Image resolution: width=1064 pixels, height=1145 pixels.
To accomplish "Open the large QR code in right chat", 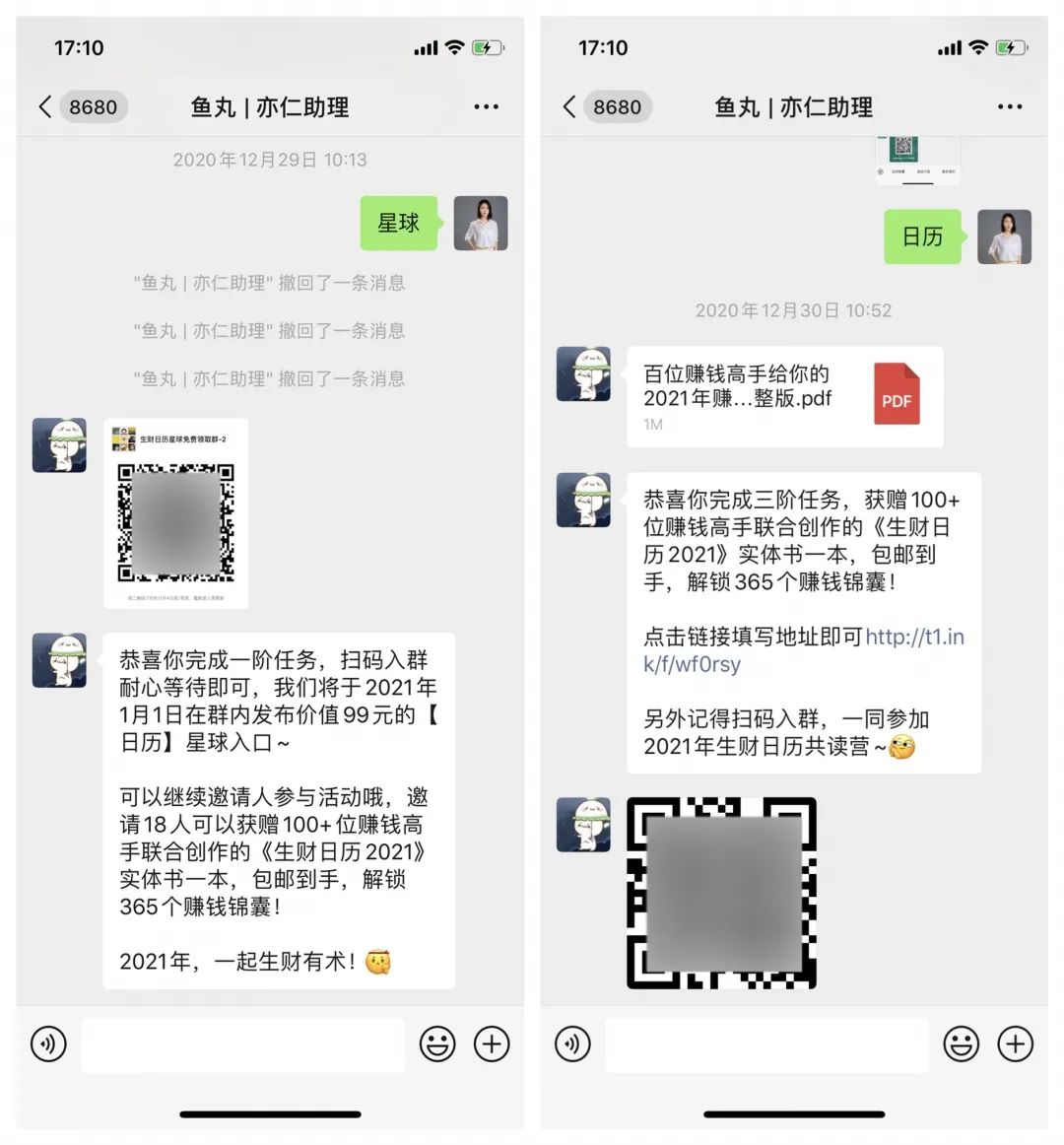I will pos(721,890).
